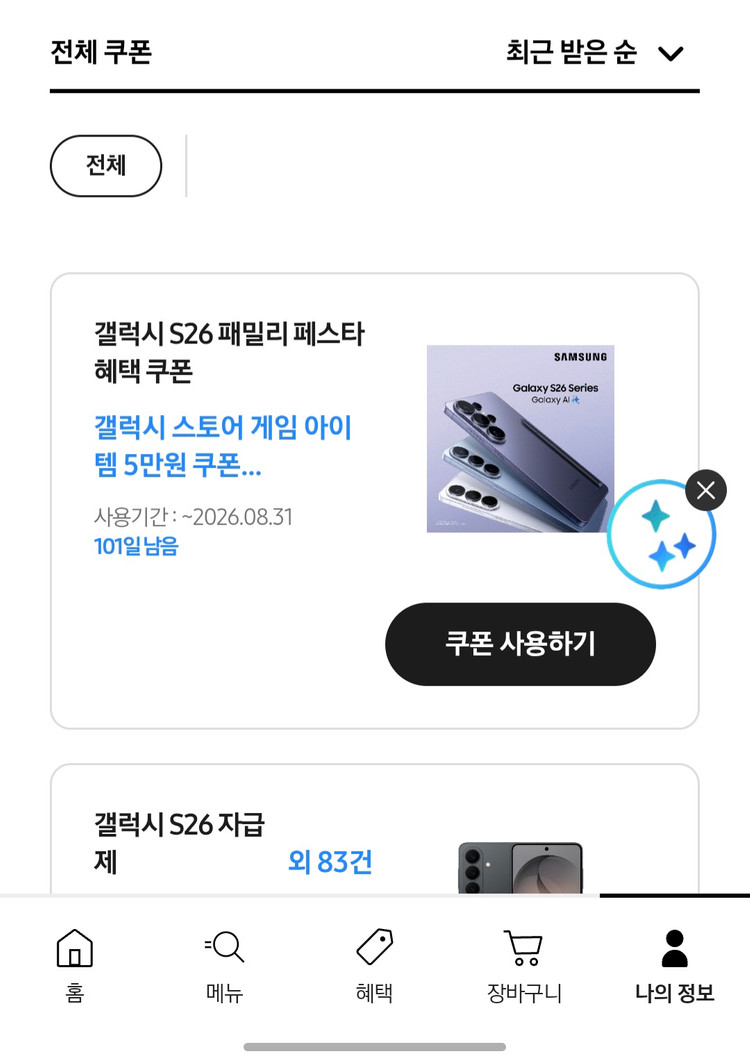Screen dimensions: 750x1063
Task: Open the 혜택 tab
Action: click(x=374, y=965)
